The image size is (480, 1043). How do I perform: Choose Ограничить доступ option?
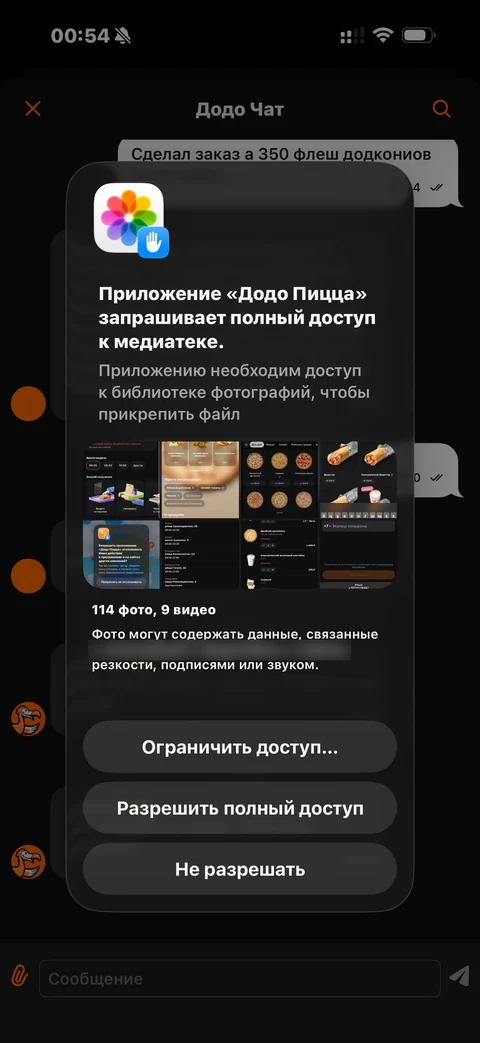[239, 746]
